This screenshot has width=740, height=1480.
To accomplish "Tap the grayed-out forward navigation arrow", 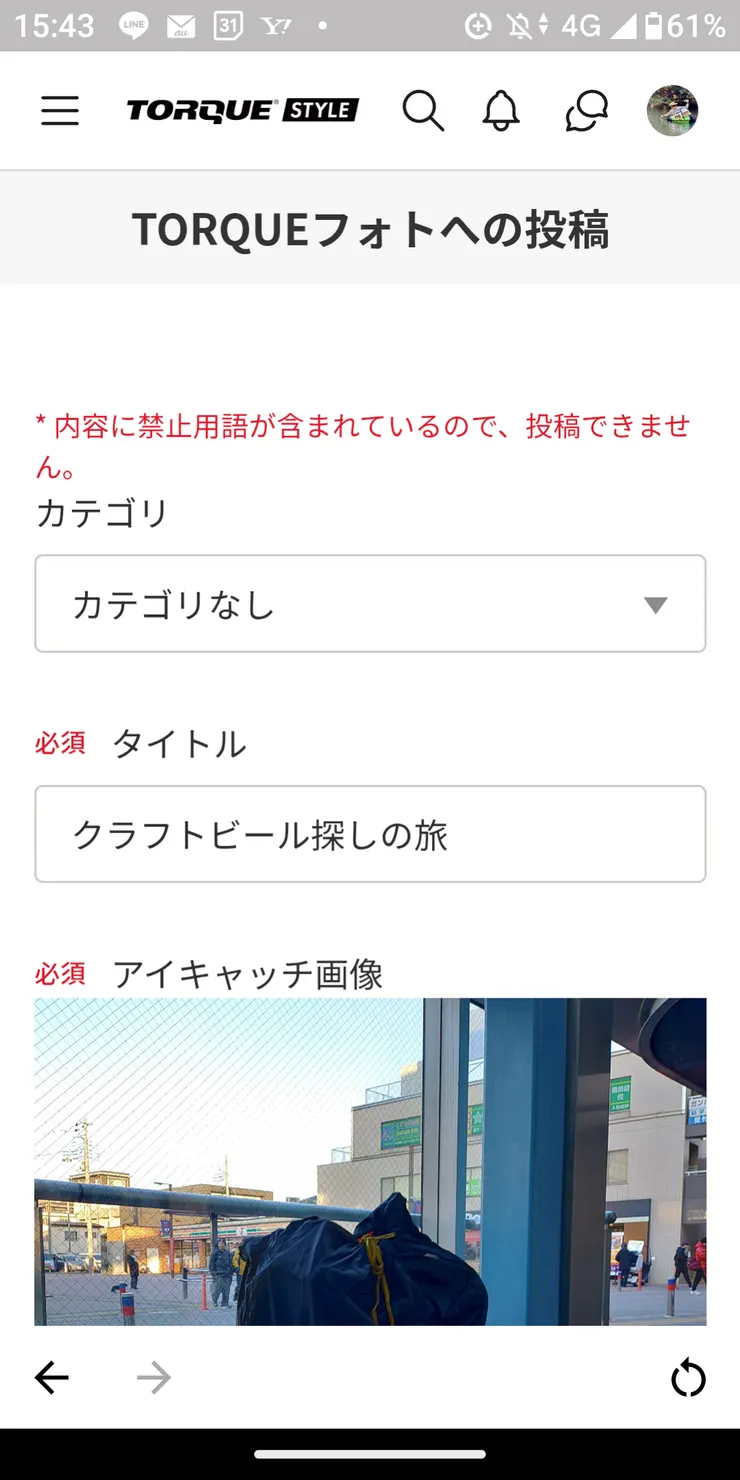I will (x=154, y=1377).
